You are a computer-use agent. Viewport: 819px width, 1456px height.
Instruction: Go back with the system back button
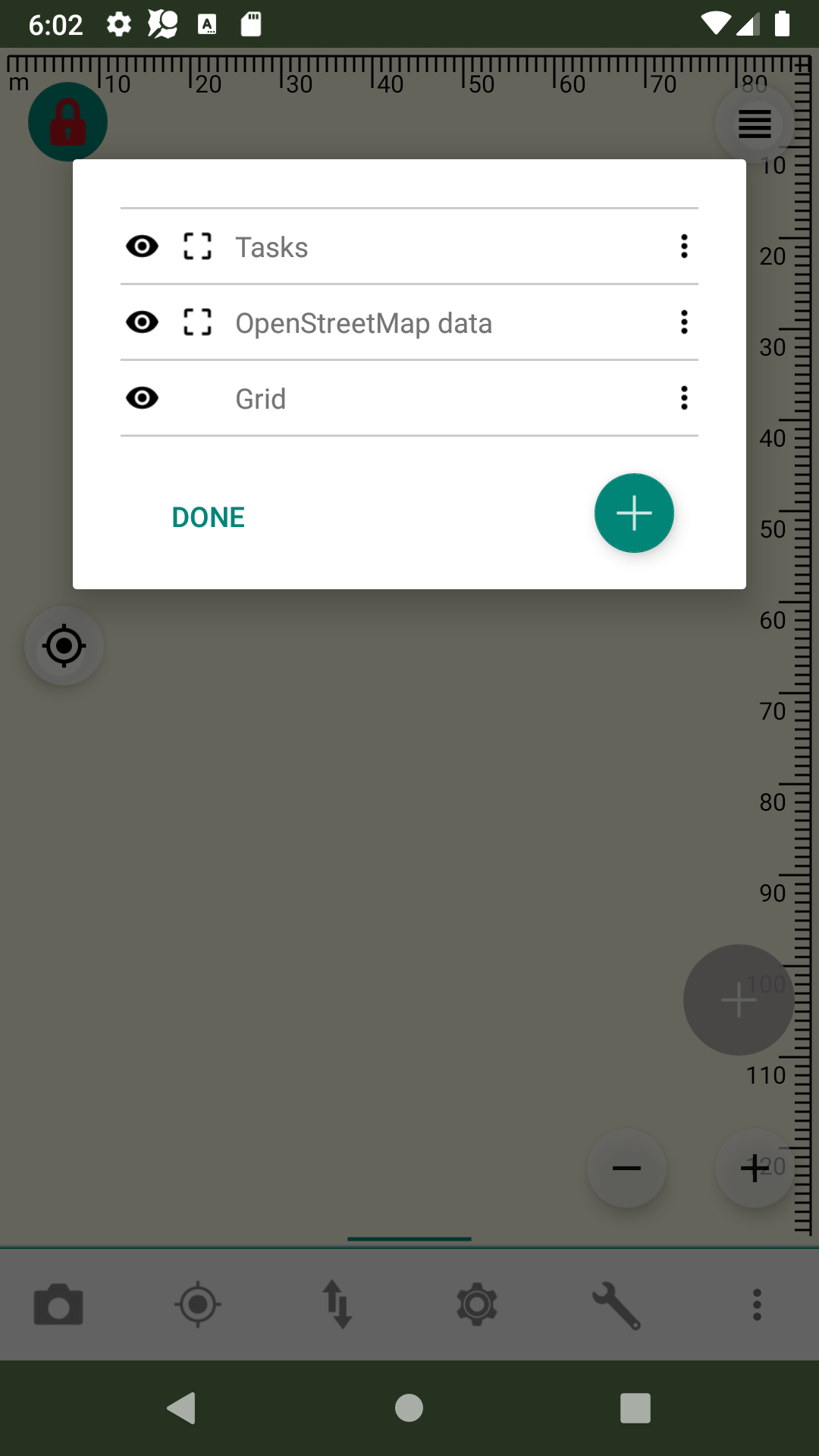[182, 1408]
